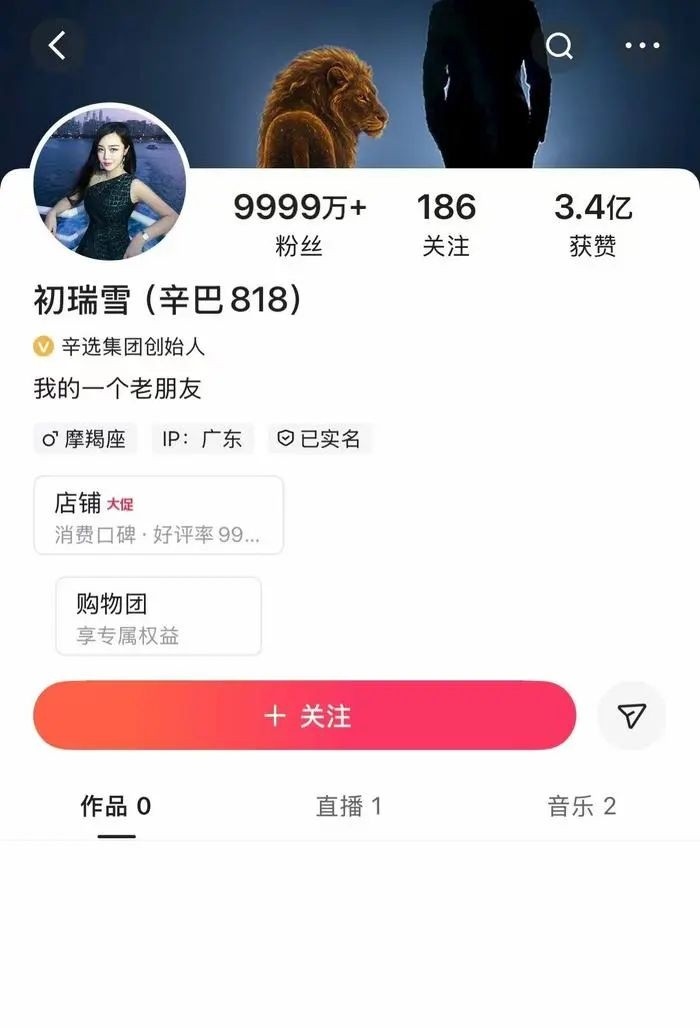Send a message via paper plane icon
This screenshot has height=1028, width=700.
pos(631,716)
